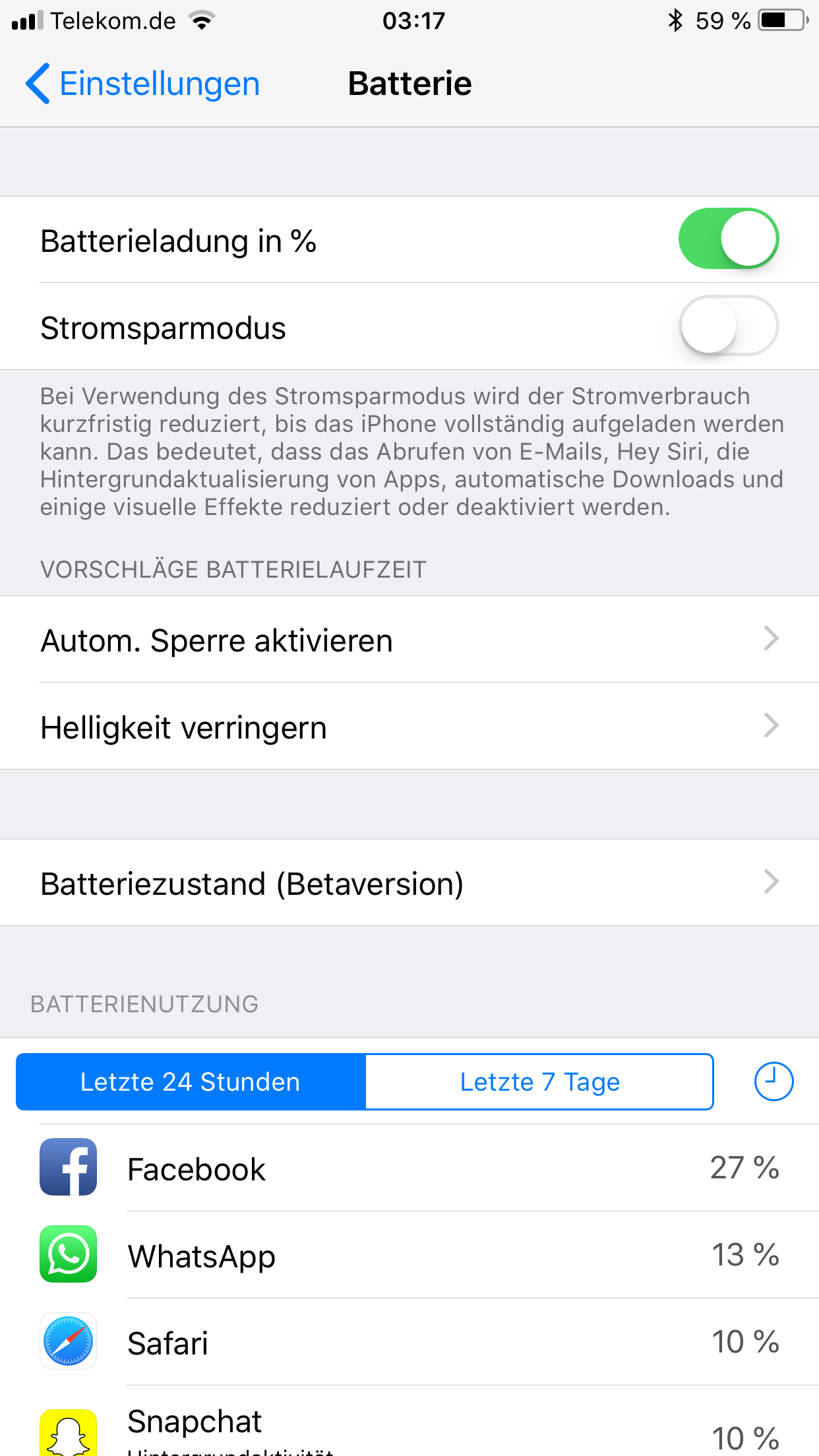The height and width of the screenshot is (1456, 819).
Task: Open Autom. Sperre aktivieren suggestion
Action: [409, 640]
